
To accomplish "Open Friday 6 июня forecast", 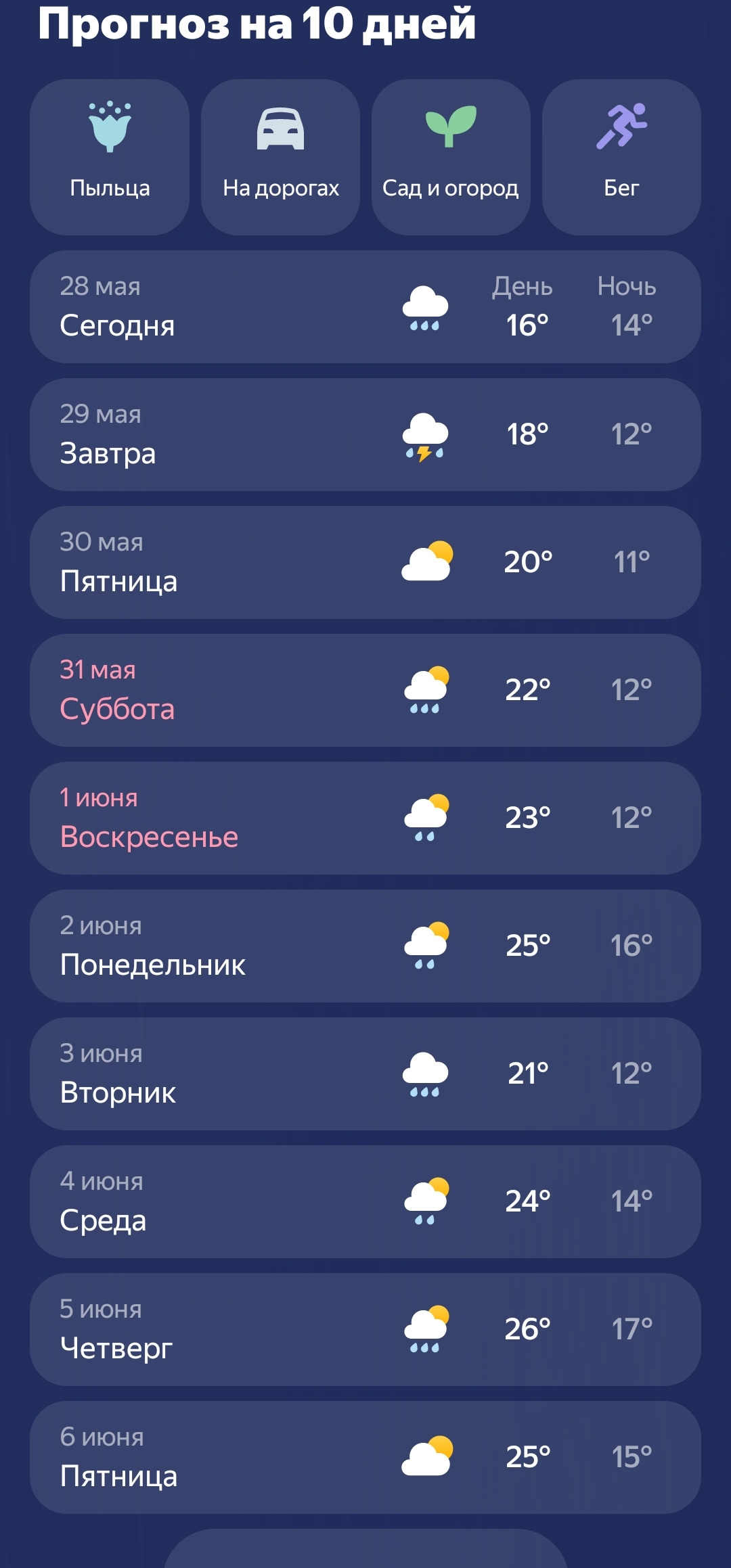I will pyautogui.click(x=365, y=1457).
